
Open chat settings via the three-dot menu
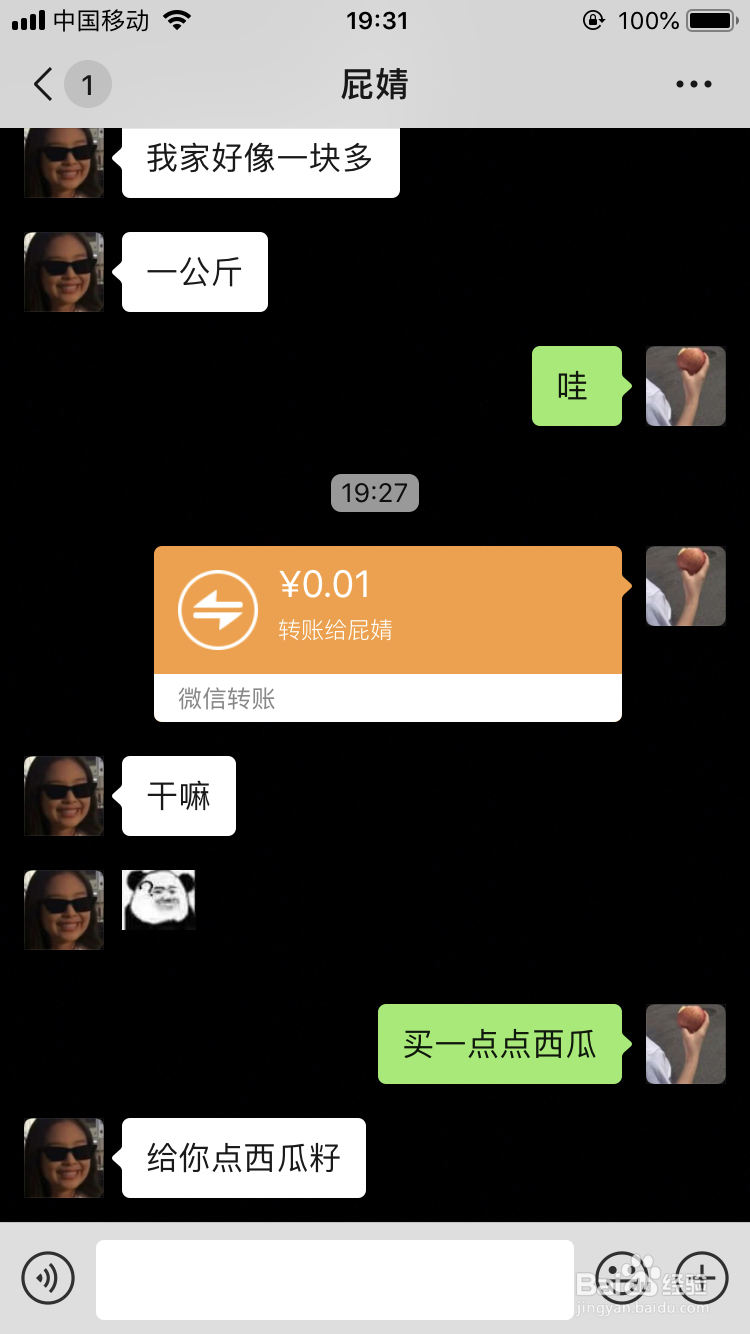coord(694,84)
